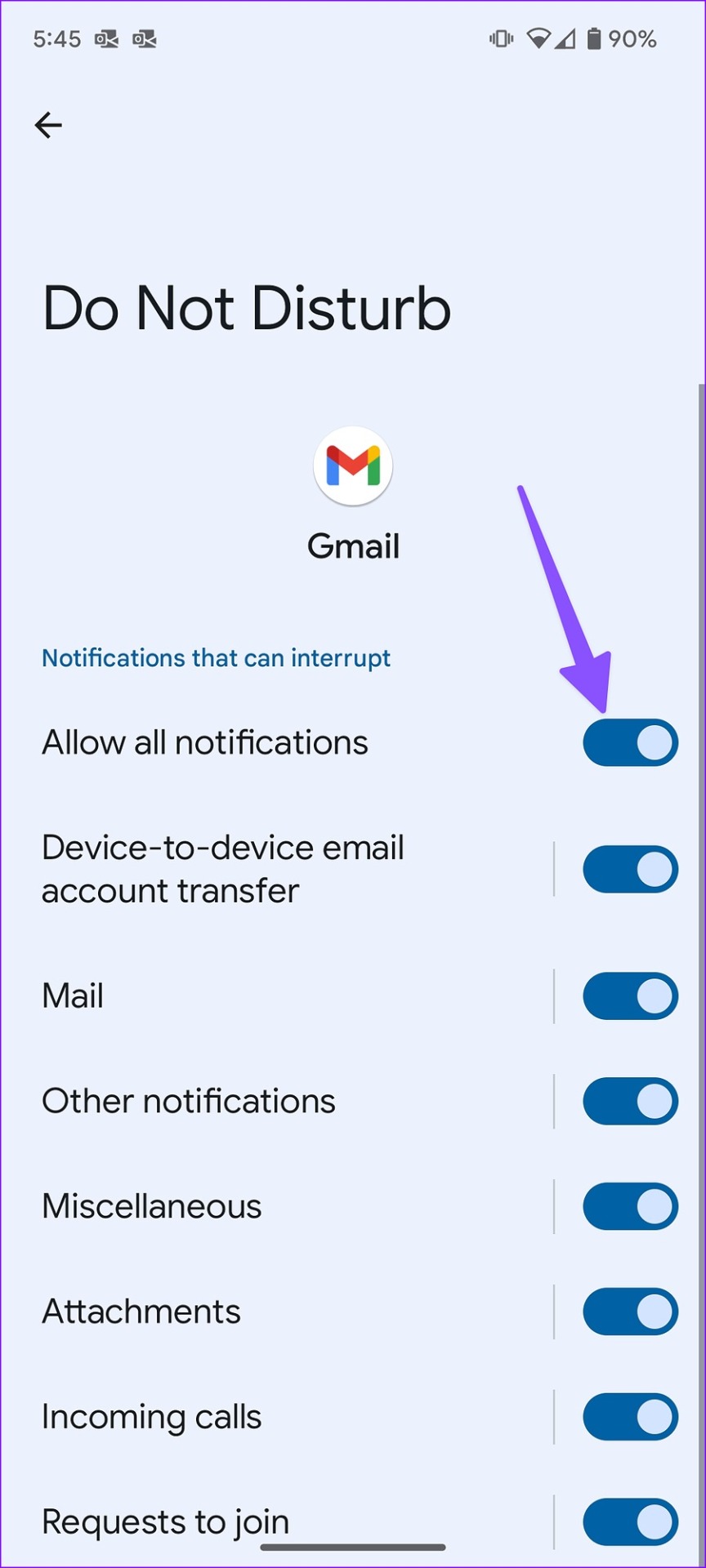Turn off Incoming calls switch
This screenshot has height=1568, width=706.
point(630,1417)
